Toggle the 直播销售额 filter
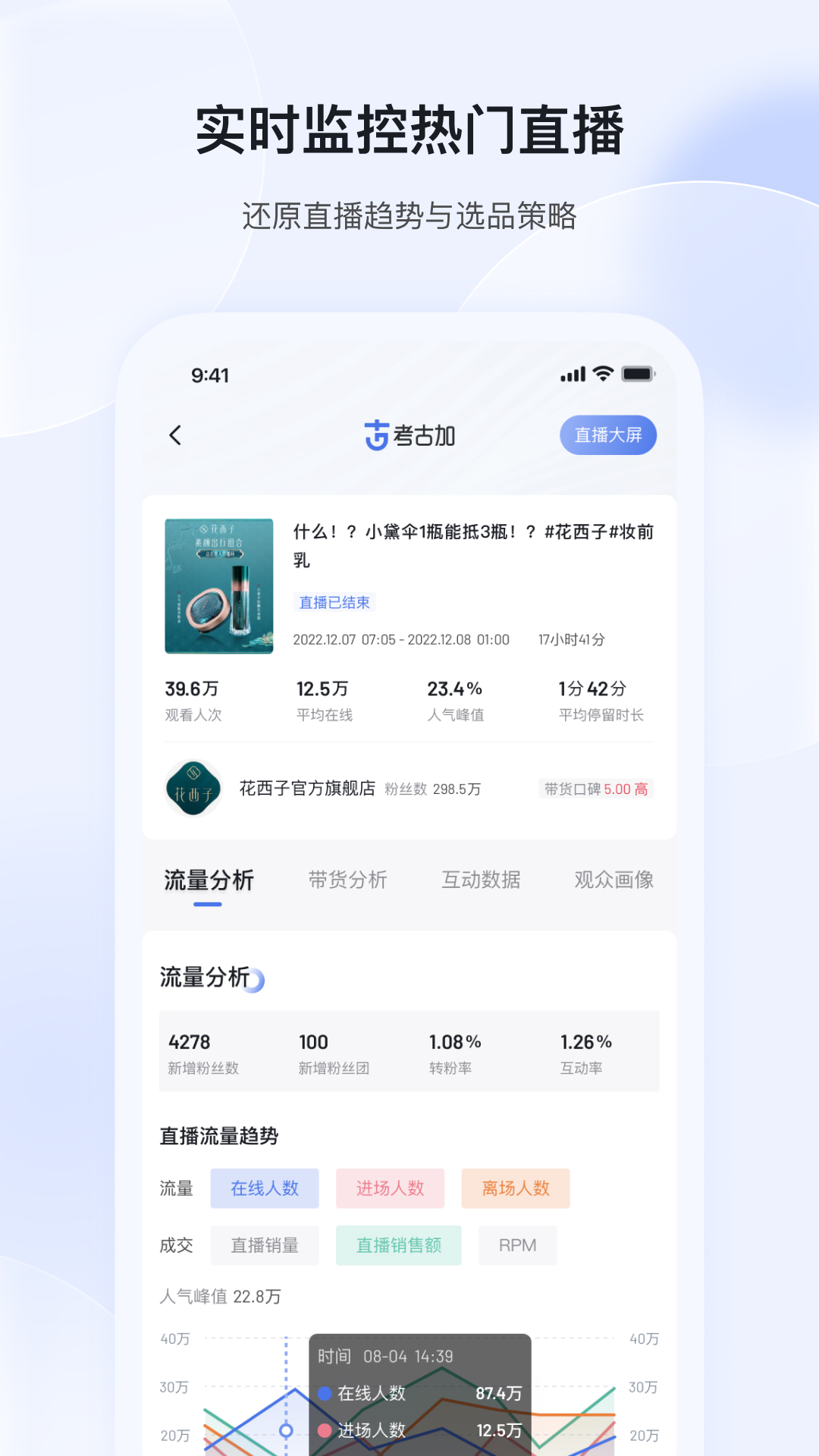The image size is (819, 1456). (x=400, y=1245)
